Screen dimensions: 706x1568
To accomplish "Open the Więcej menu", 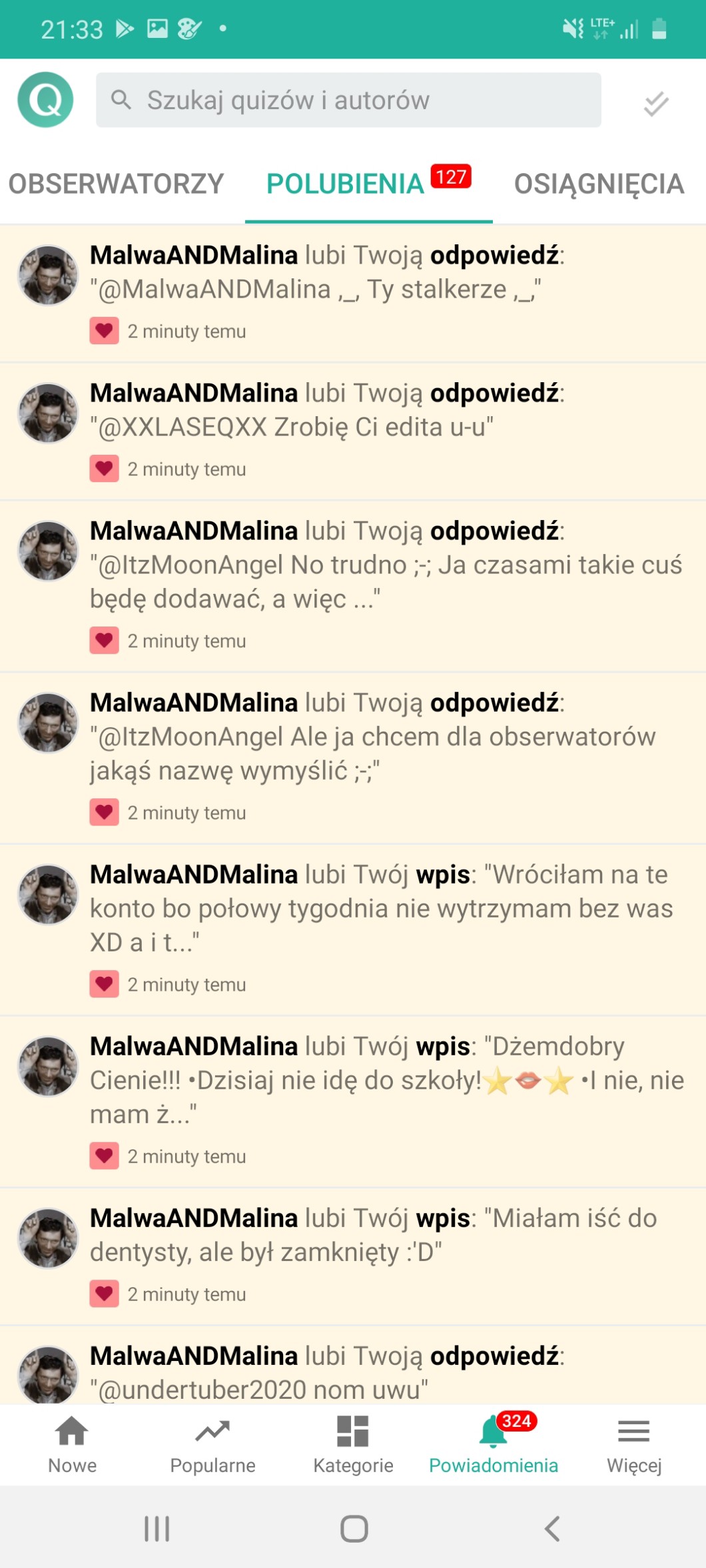I will (634, 1443).
